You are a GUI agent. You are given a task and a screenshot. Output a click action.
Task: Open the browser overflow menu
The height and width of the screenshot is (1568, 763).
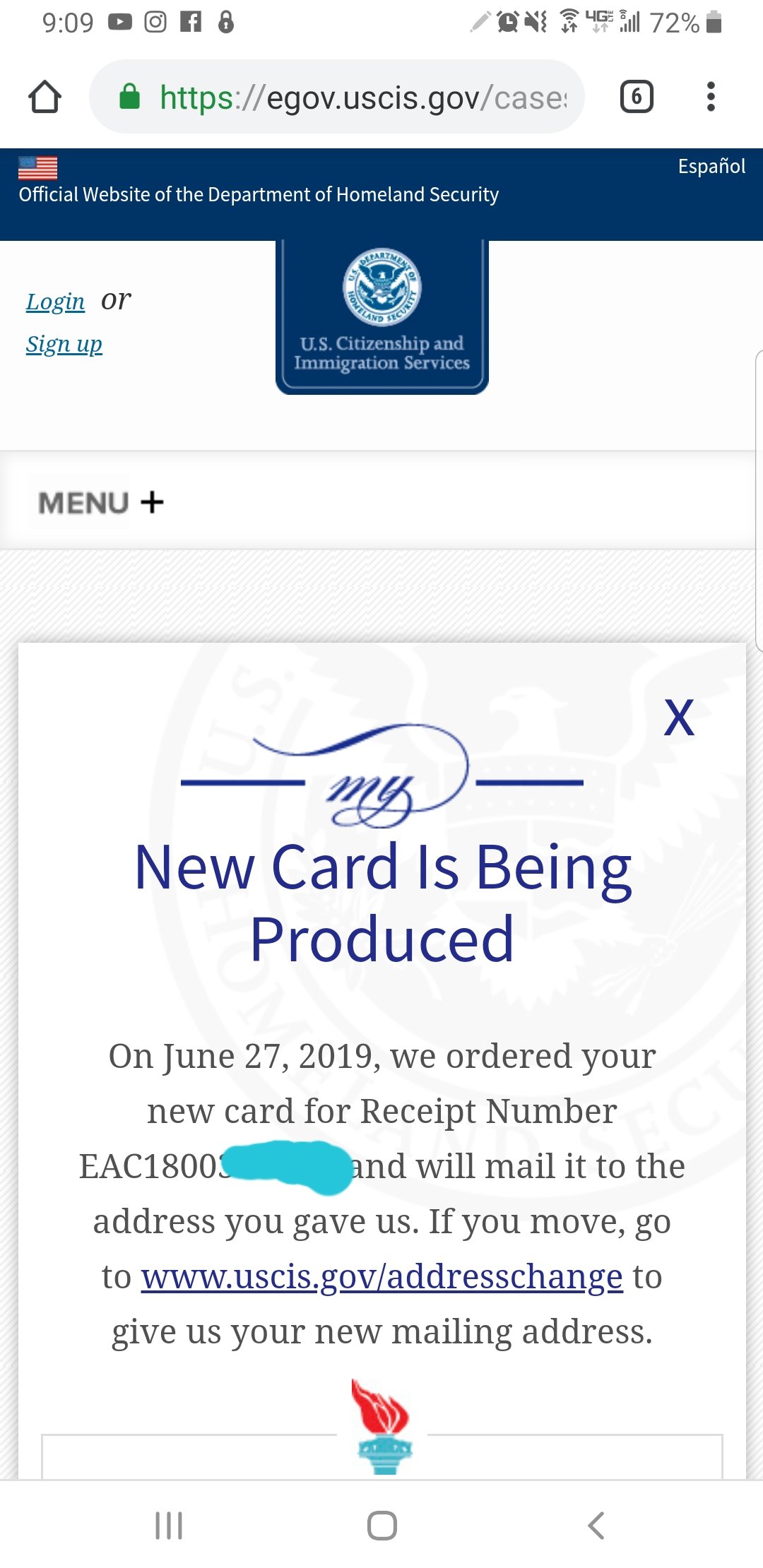pos(711,97)
